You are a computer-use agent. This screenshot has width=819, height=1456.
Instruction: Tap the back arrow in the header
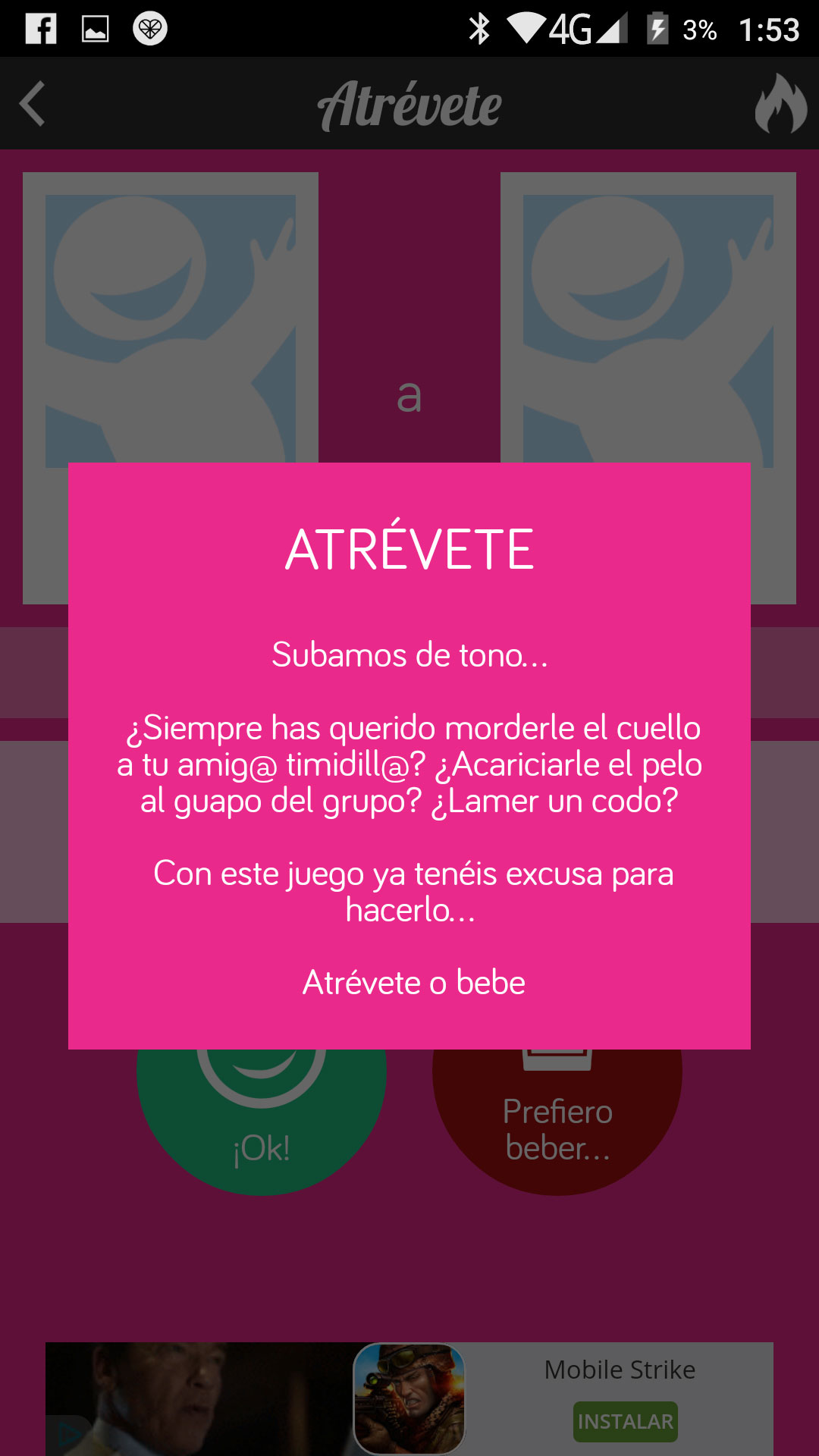[x=33, y=104]
